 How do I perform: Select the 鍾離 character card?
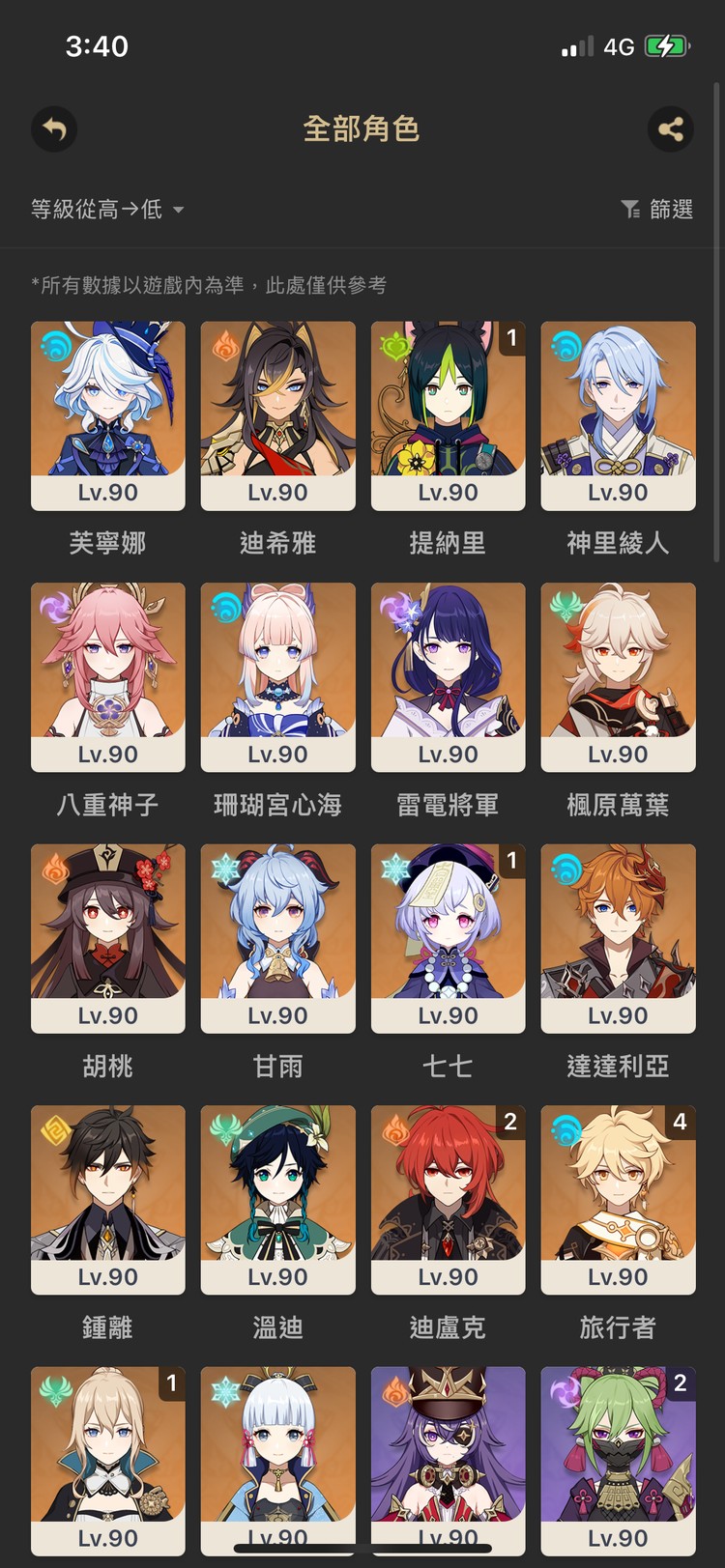108,1199
